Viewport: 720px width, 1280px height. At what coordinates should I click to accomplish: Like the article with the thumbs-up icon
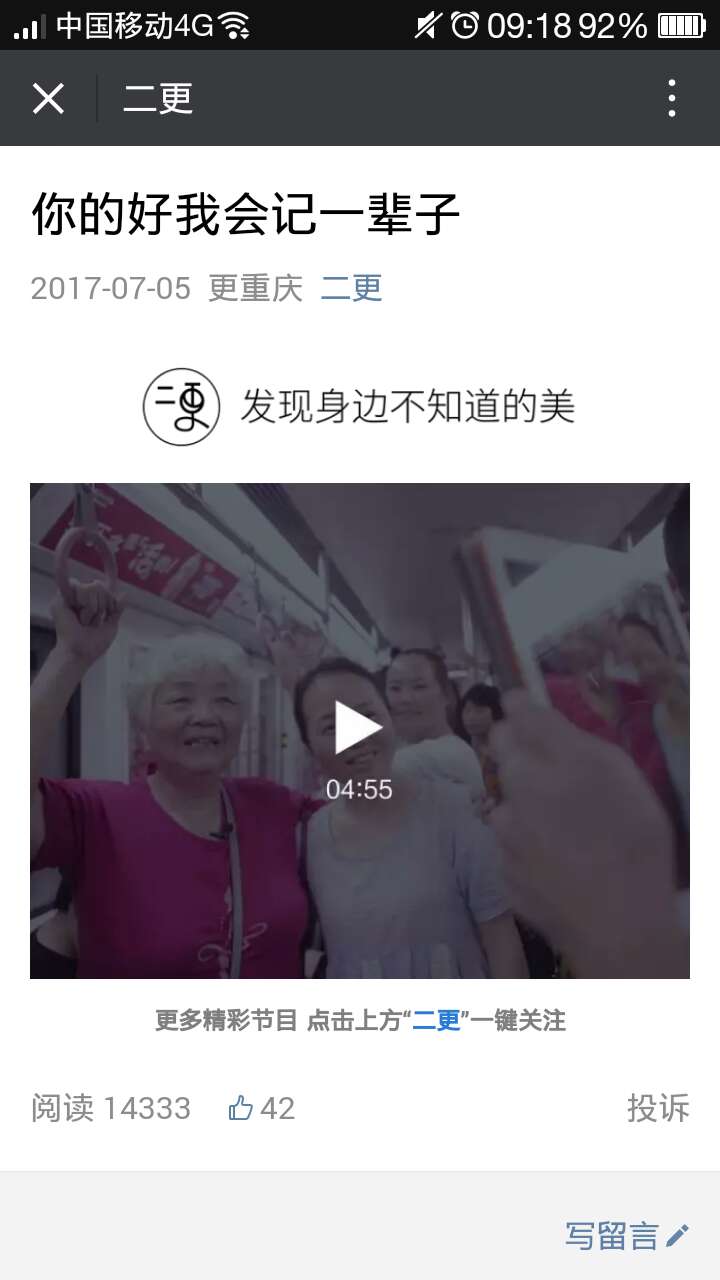241,1108
